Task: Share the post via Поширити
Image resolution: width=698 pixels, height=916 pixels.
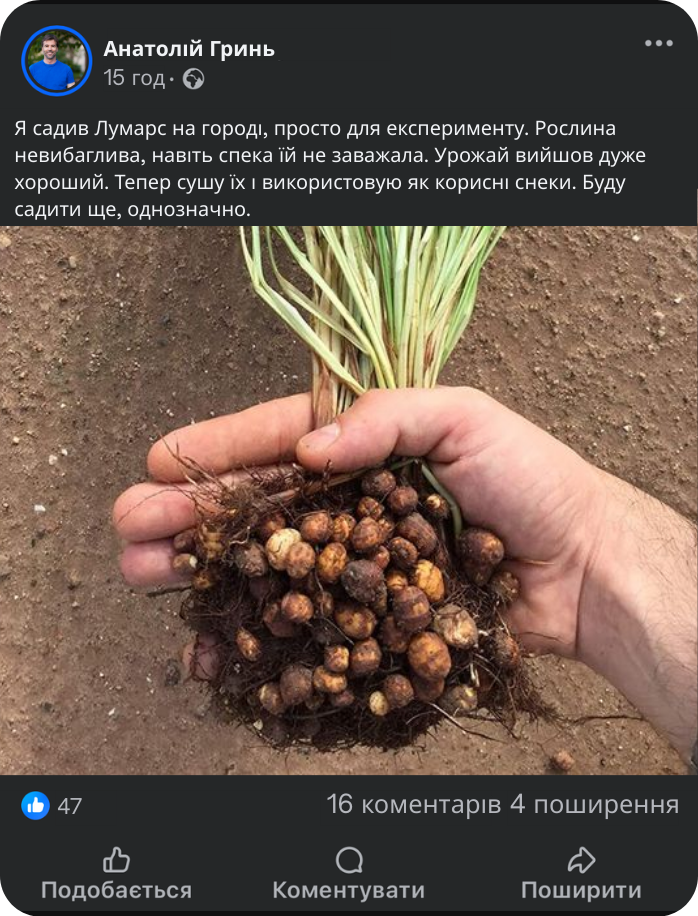Action: pos(581,874)
